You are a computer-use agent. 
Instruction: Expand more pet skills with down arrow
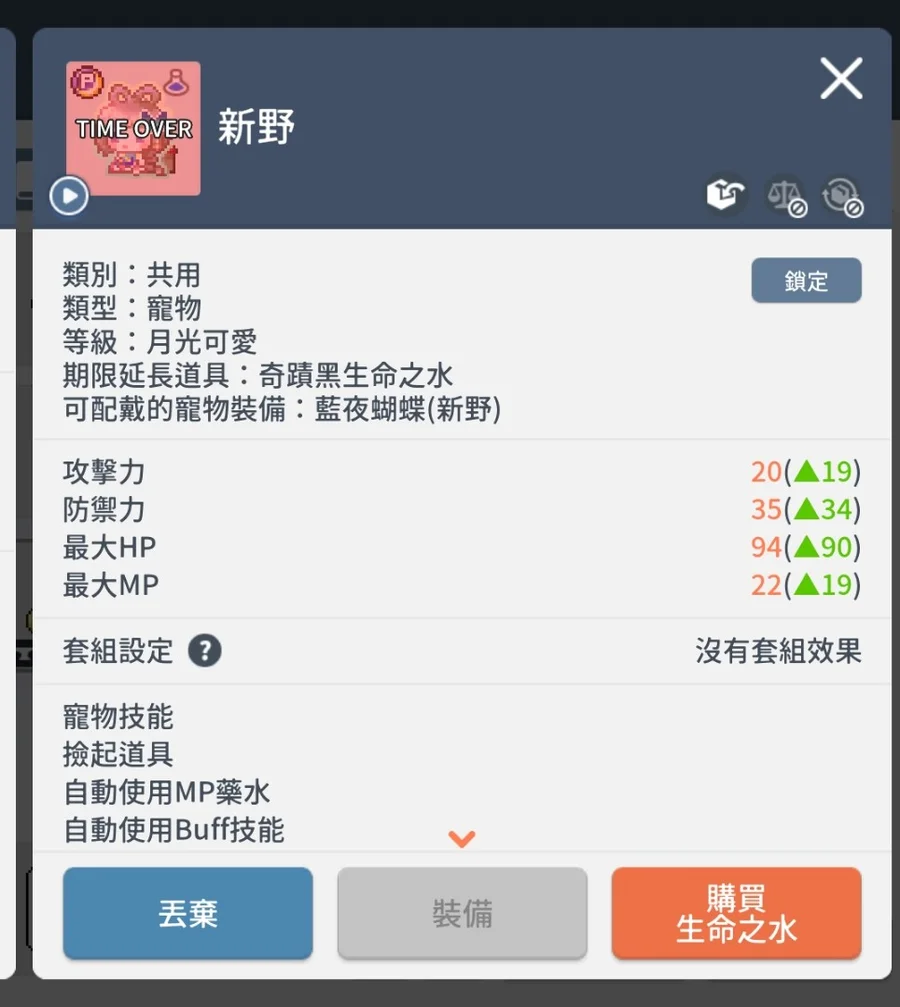461,839
